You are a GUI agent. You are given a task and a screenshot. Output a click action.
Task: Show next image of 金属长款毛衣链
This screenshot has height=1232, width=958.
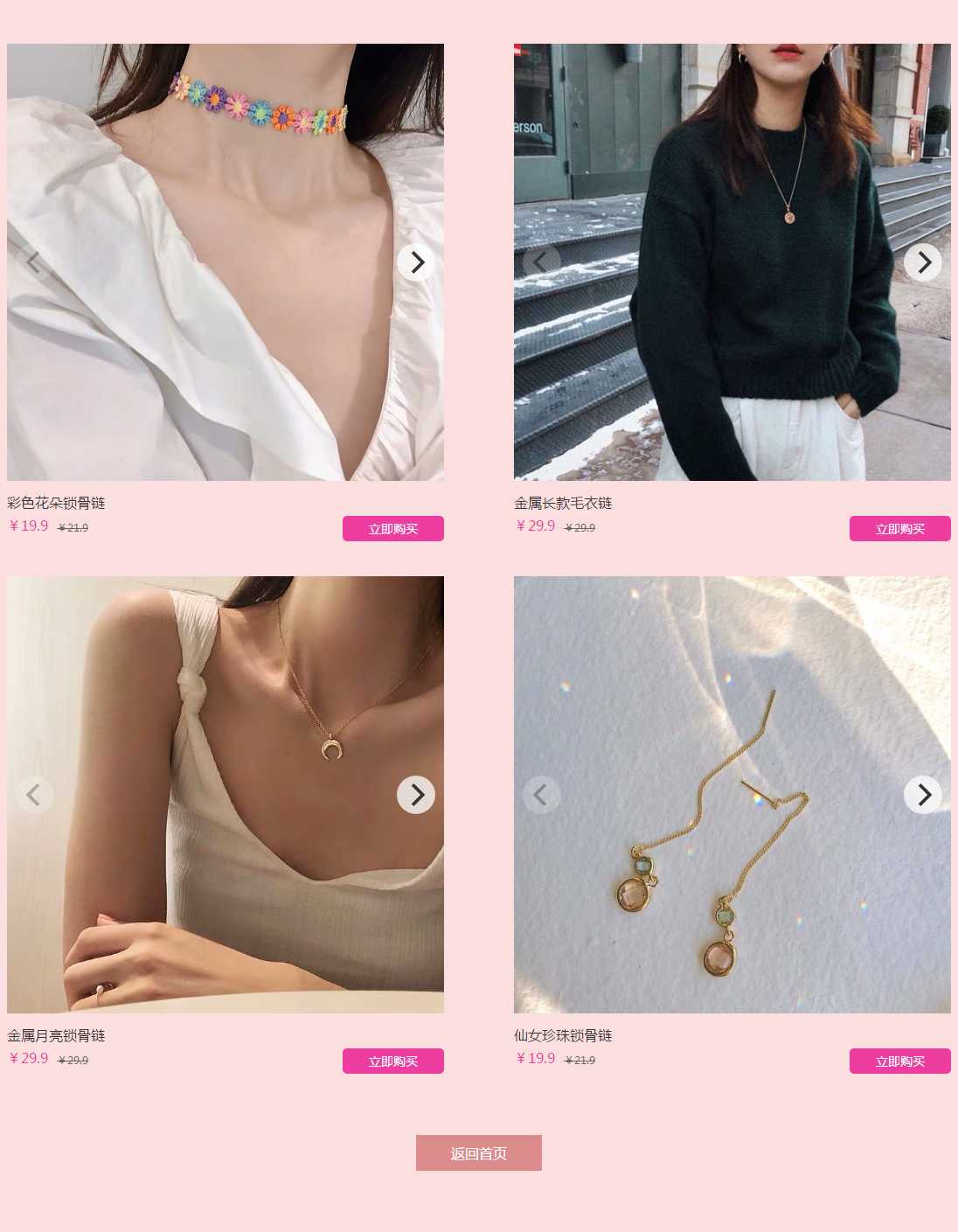pyautogui.click(x=923, y=262)
